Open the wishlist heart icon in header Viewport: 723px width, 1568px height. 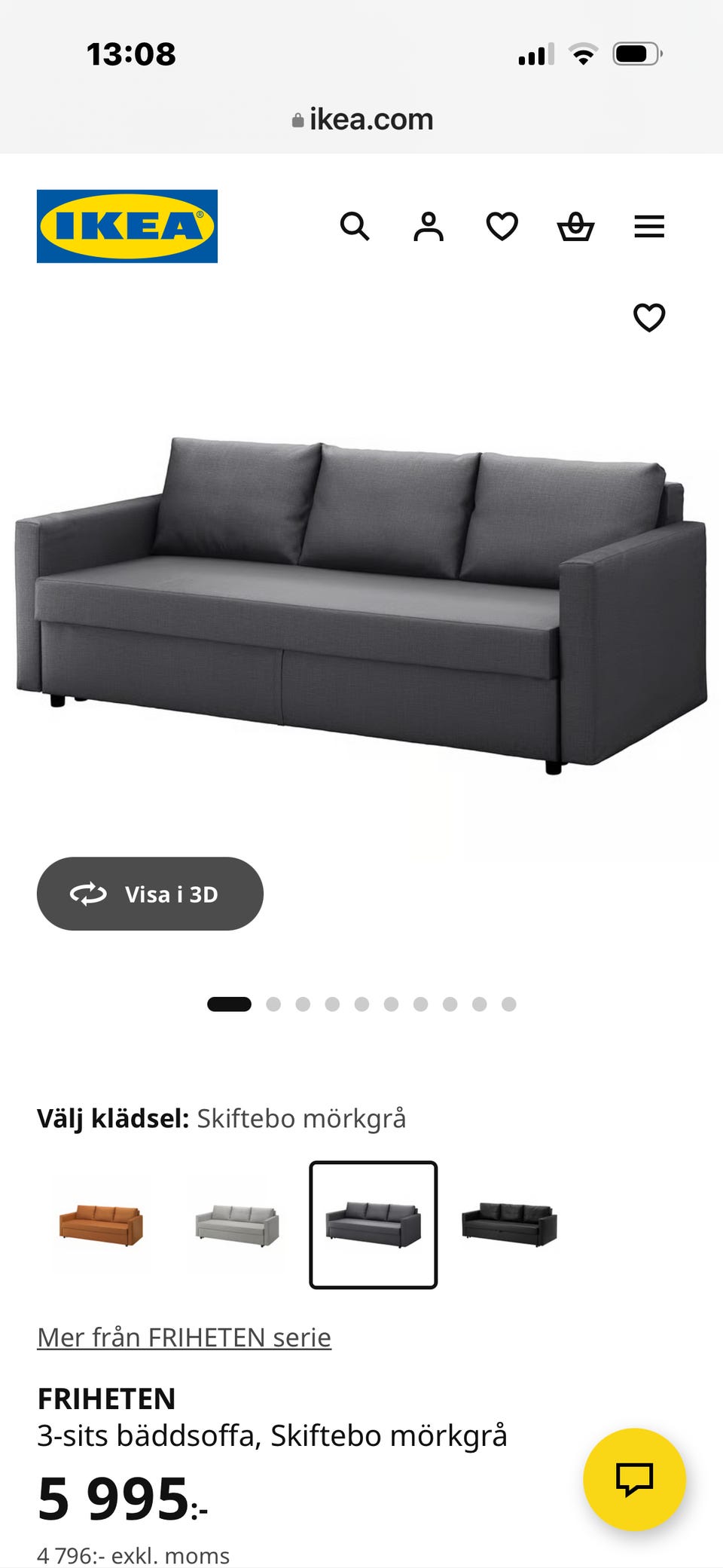(x=500, y=227)
